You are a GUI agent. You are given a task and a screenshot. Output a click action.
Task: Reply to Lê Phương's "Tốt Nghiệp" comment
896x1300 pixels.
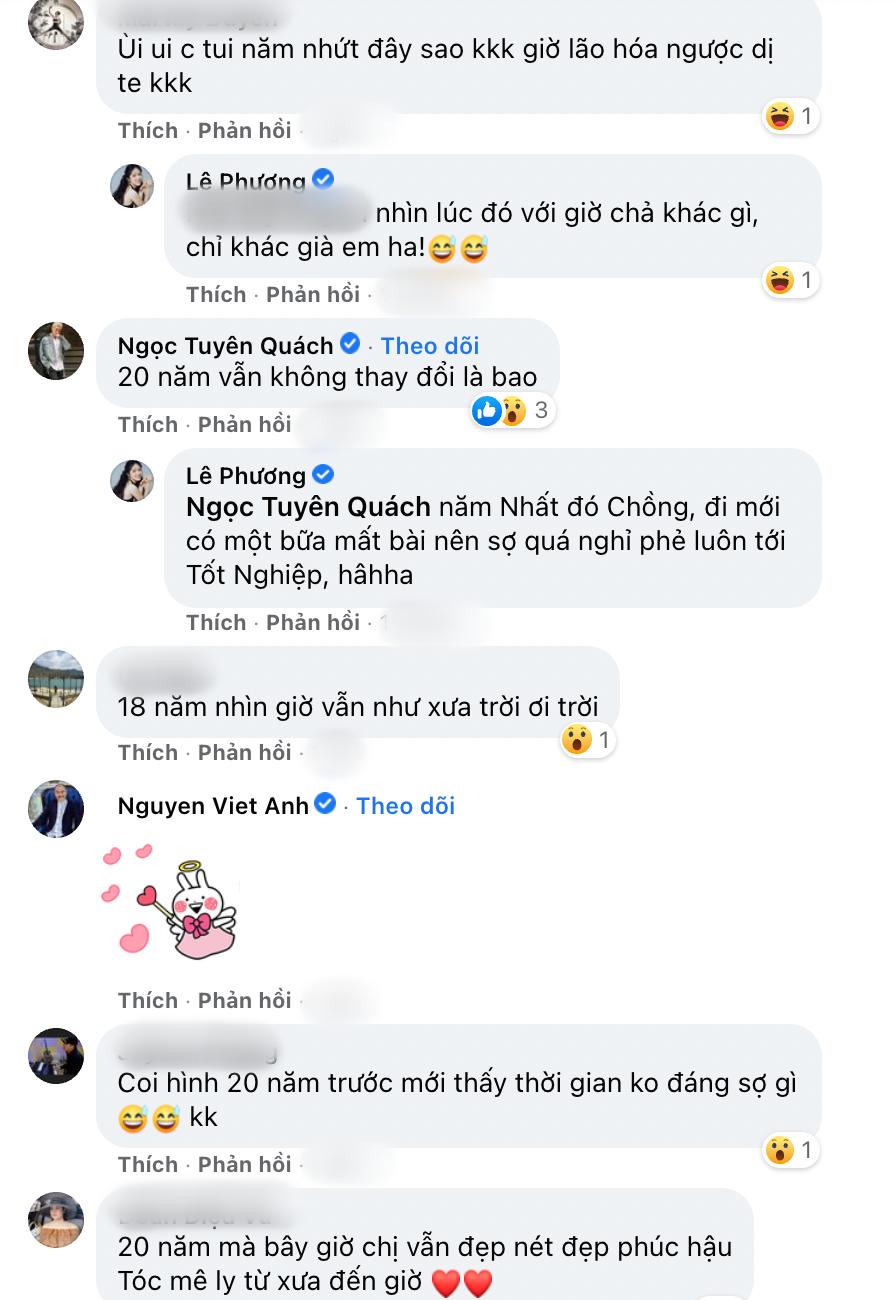click(x=313, y=622)
